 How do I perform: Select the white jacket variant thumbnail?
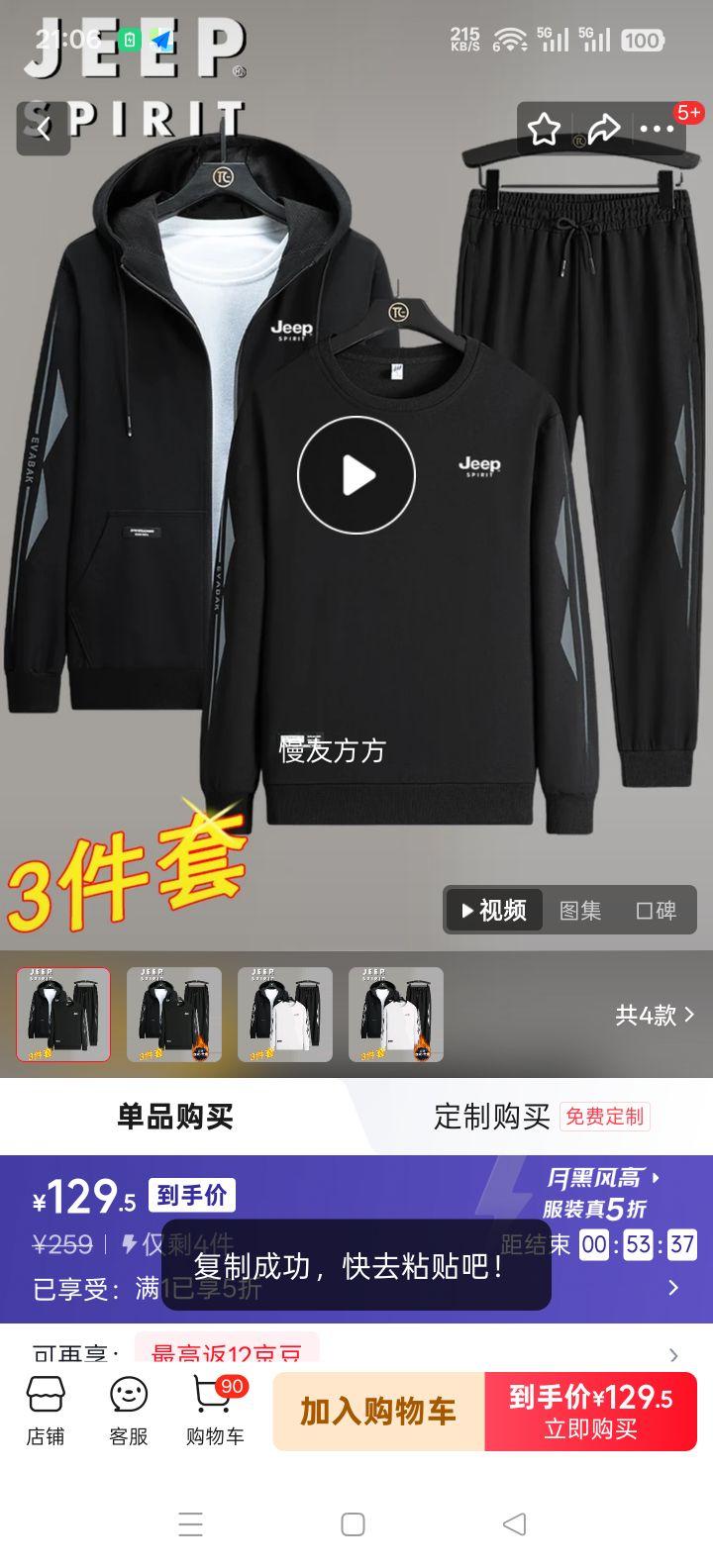pyautogui.click(x=285, y=1014)
